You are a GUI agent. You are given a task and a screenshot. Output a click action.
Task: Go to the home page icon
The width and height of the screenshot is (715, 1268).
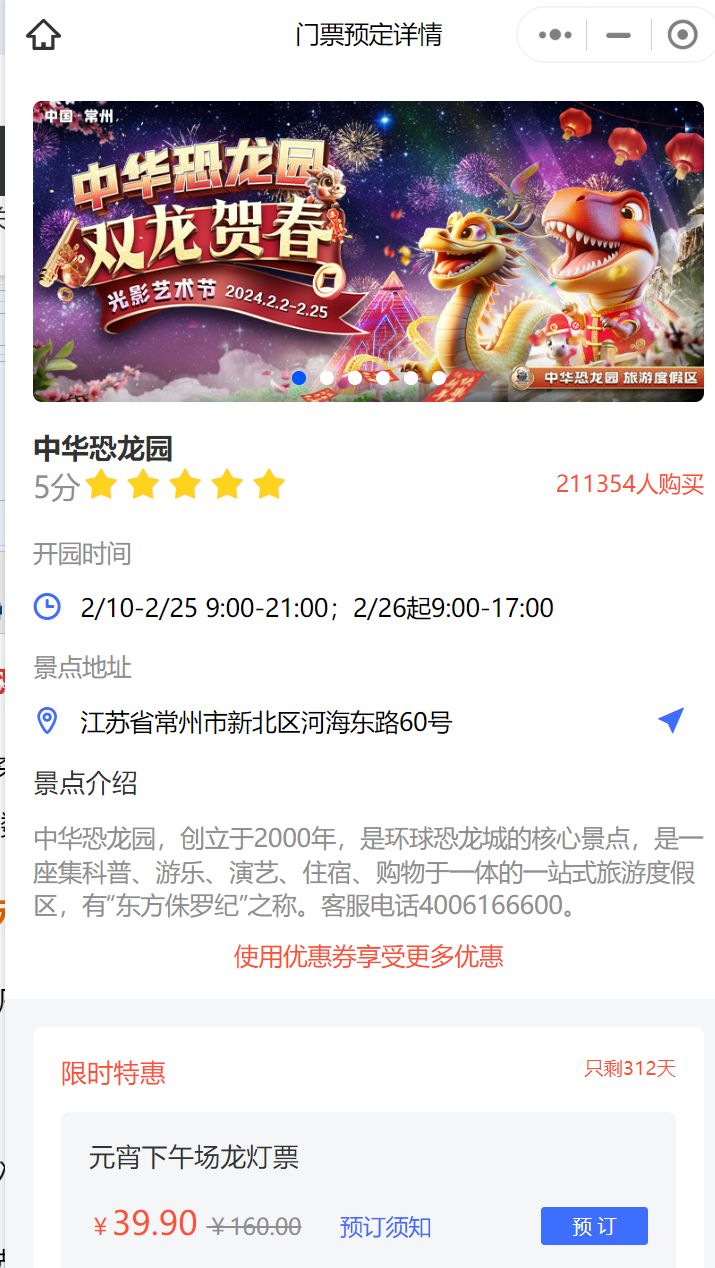pos(44,35)
